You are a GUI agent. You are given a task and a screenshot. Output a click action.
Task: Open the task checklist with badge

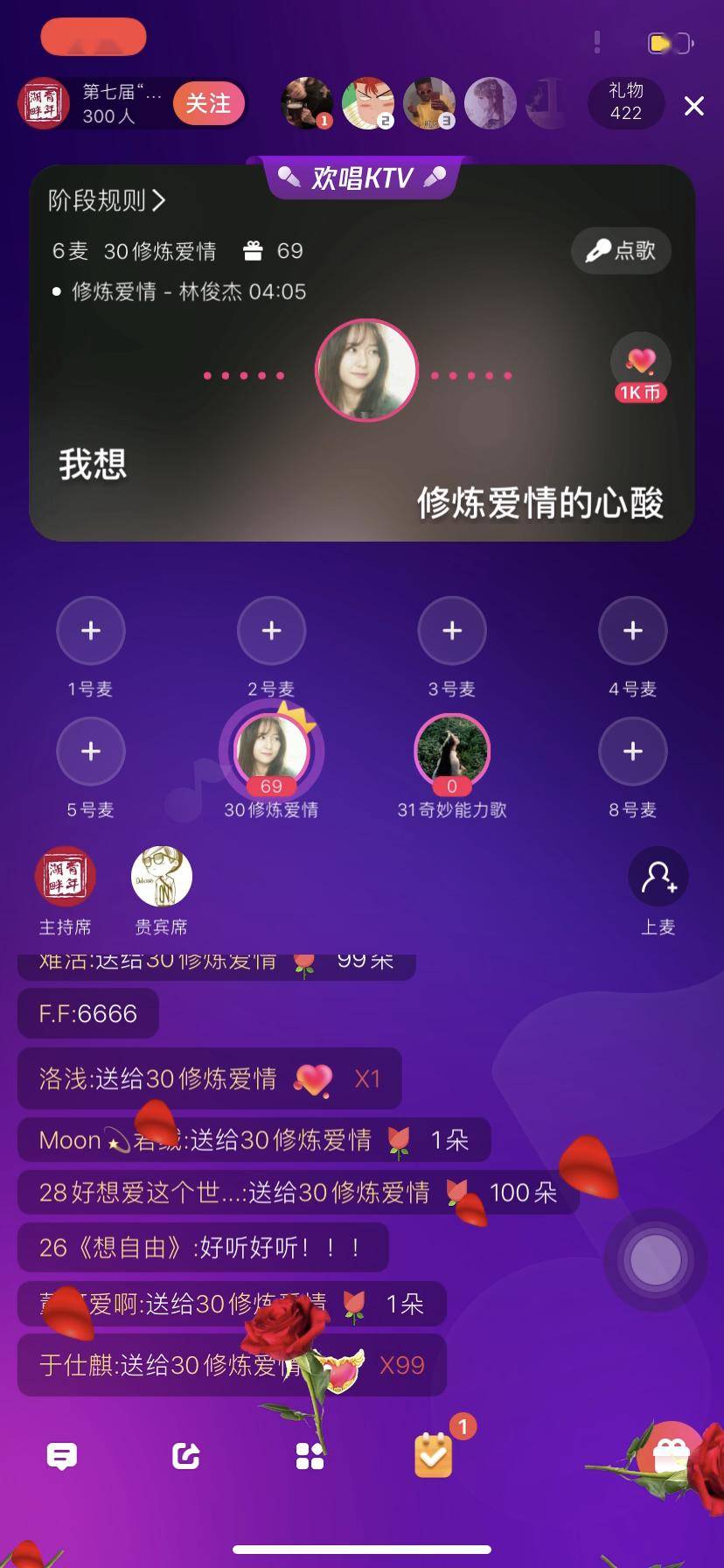click(x=434, y=1454)
